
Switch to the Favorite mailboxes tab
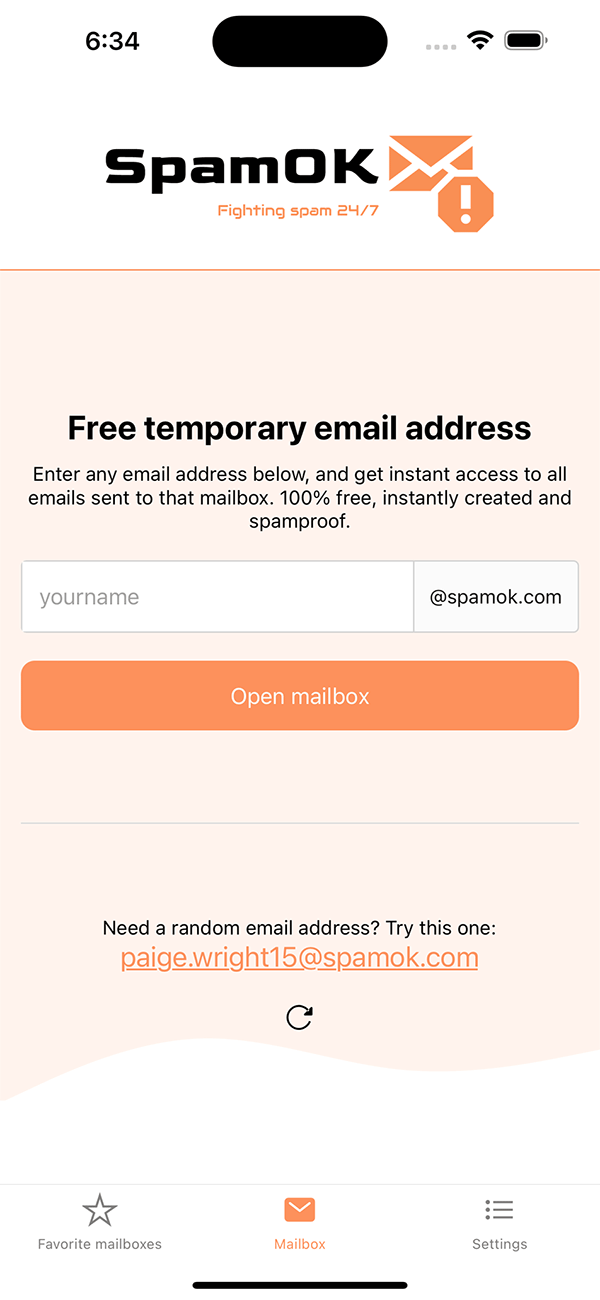[99, 1222]
